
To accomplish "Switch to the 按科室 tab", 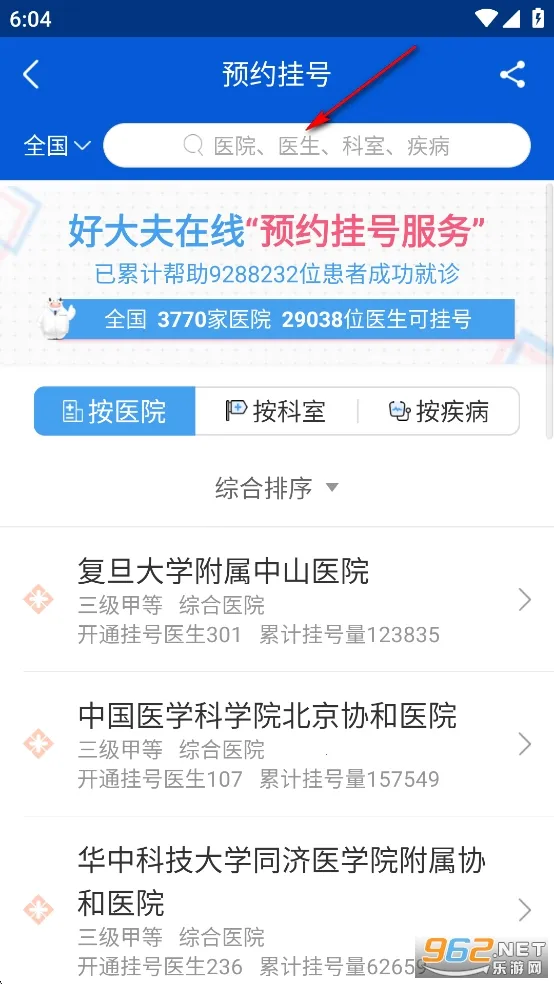I will [x=276, y=412].
